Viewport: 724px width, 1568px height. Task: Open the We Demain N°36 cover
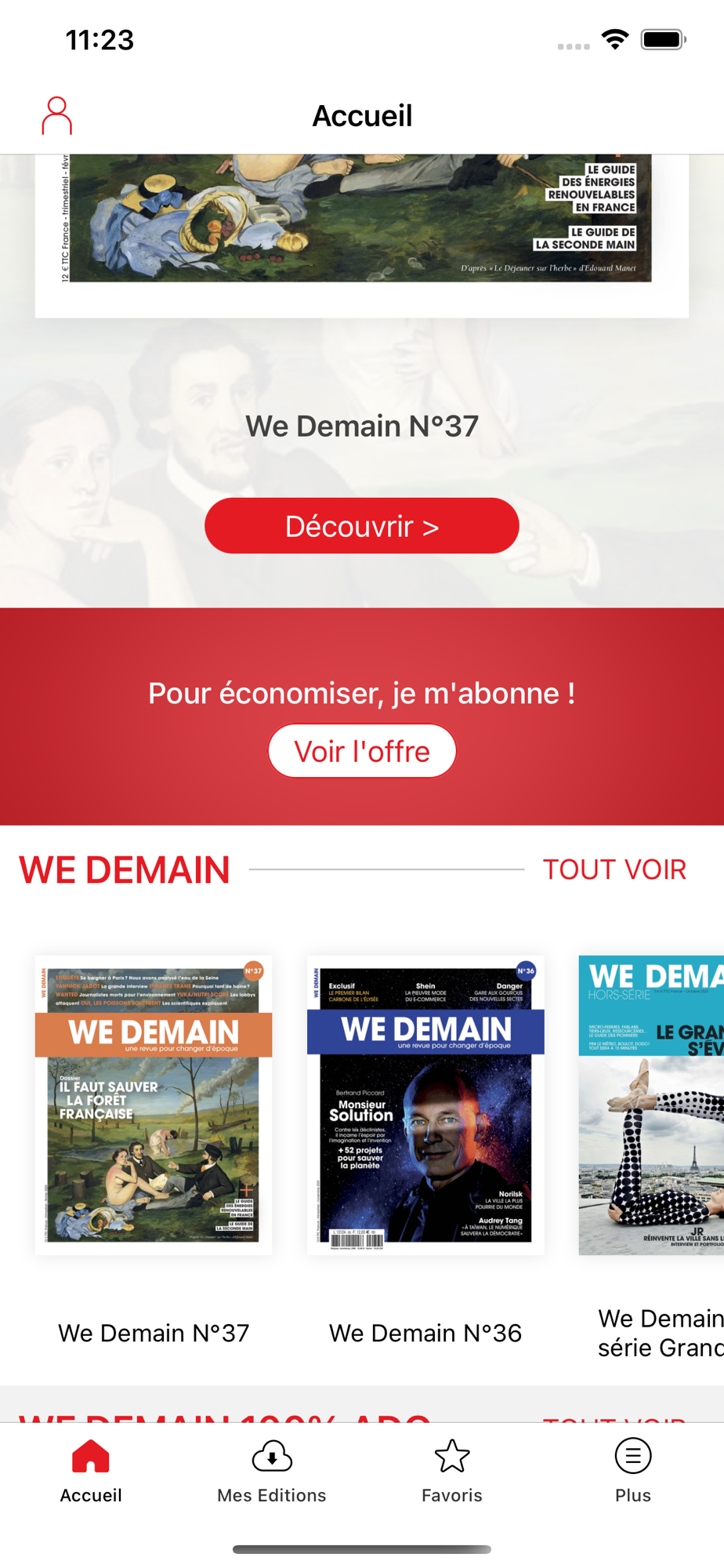click(x=425, y=1105)
